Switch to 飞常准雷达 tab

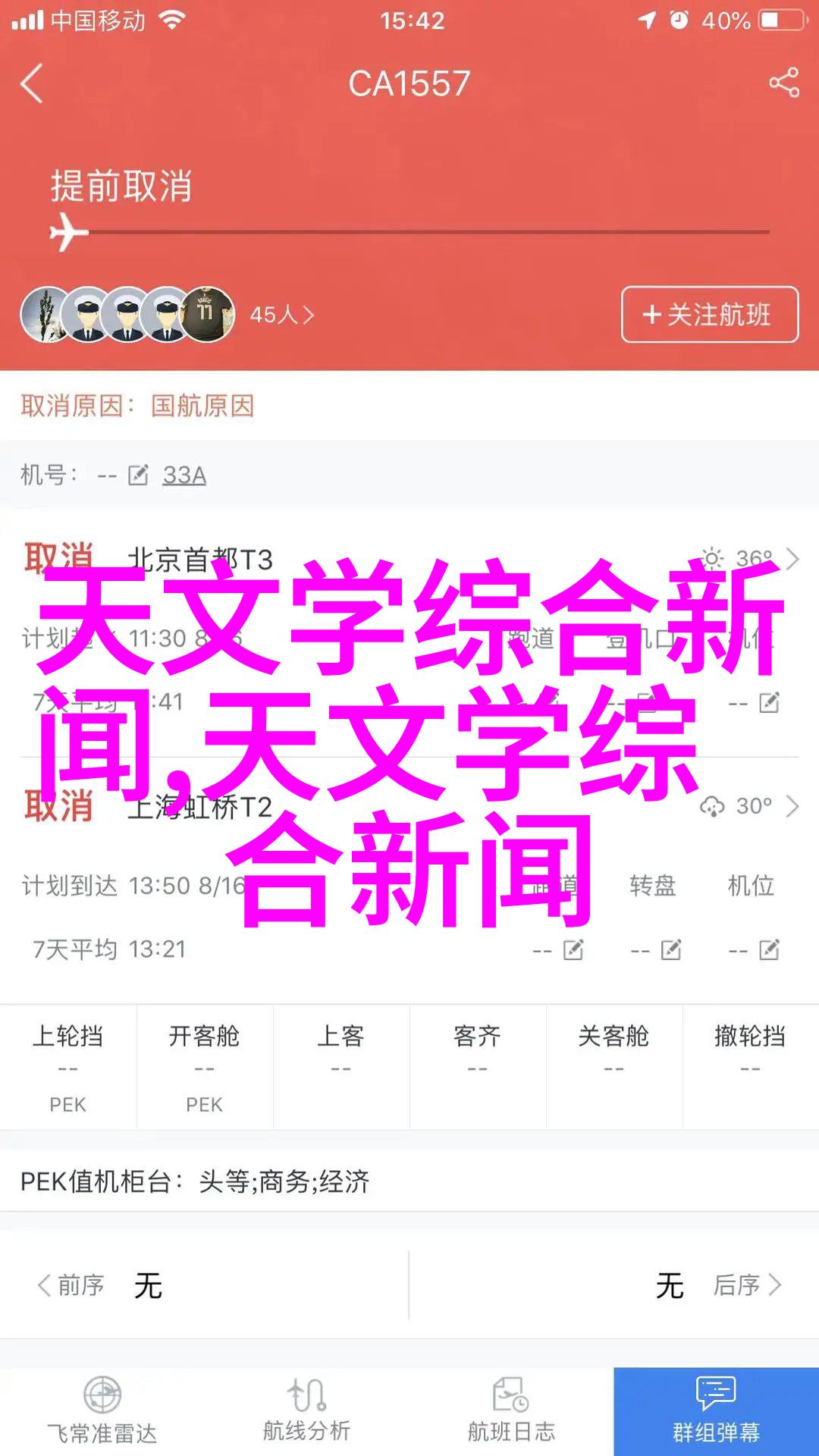pyautogui.click(x=102, y=1411)
